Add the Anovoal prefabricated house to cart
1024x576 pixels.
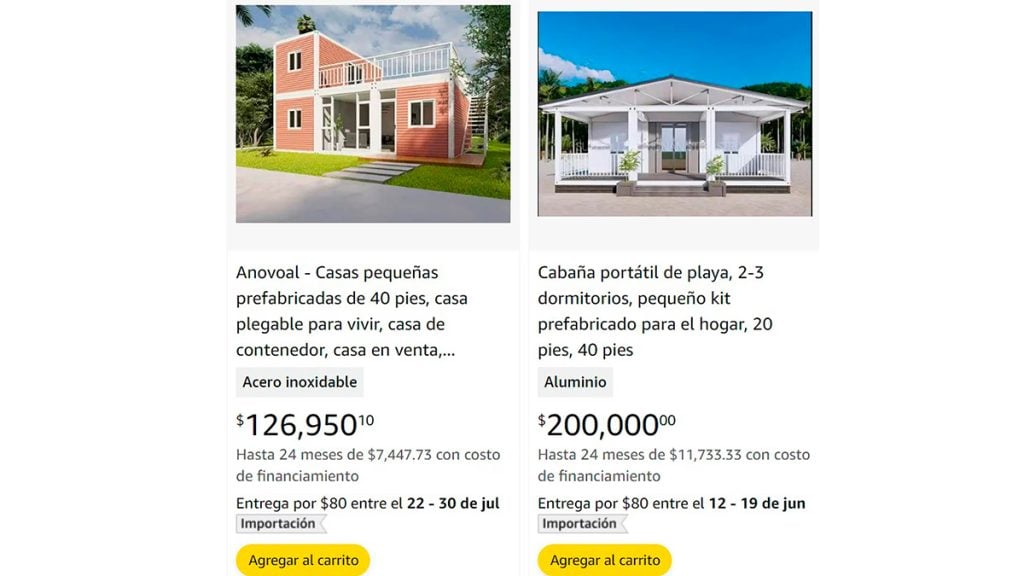coord(303,560)
